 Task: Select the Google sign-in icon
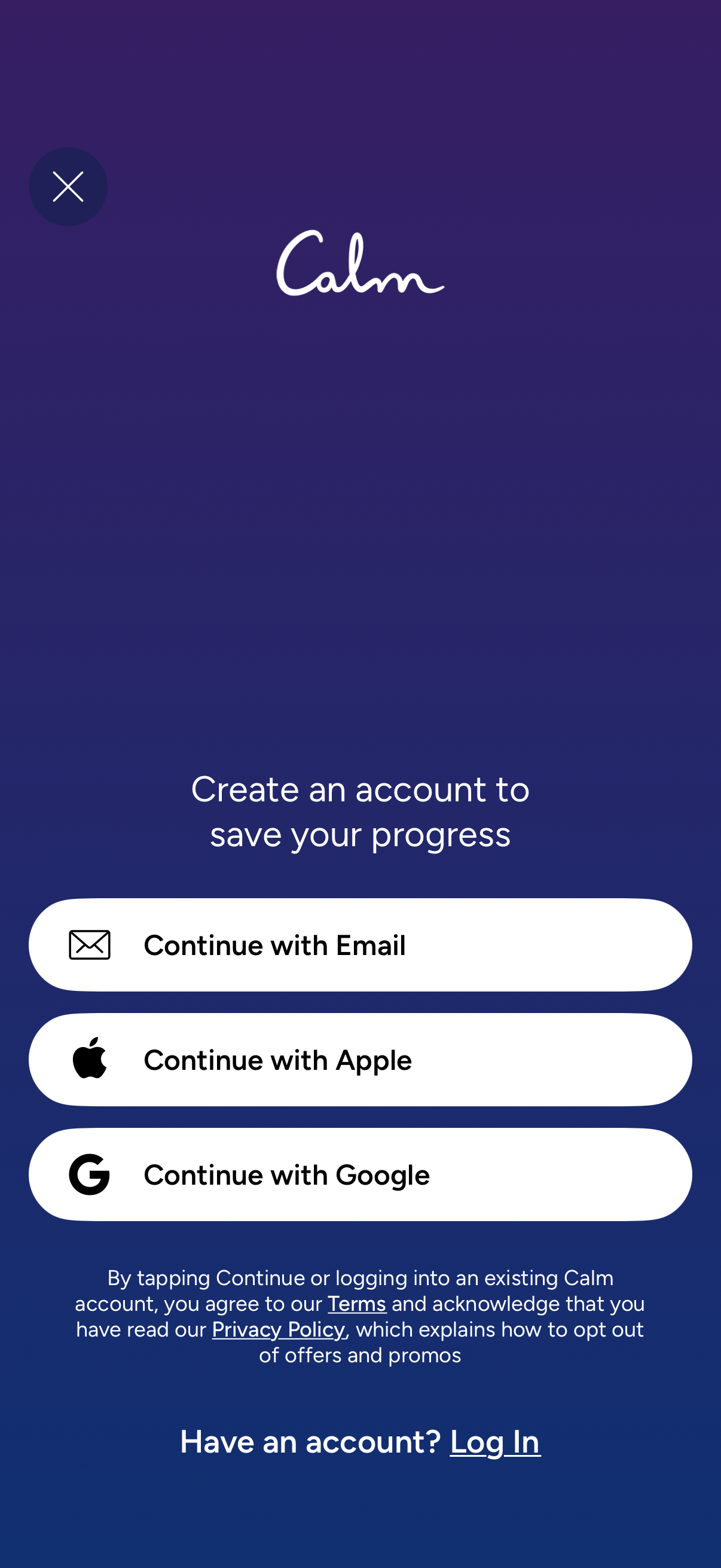(x=90, y=1174)
